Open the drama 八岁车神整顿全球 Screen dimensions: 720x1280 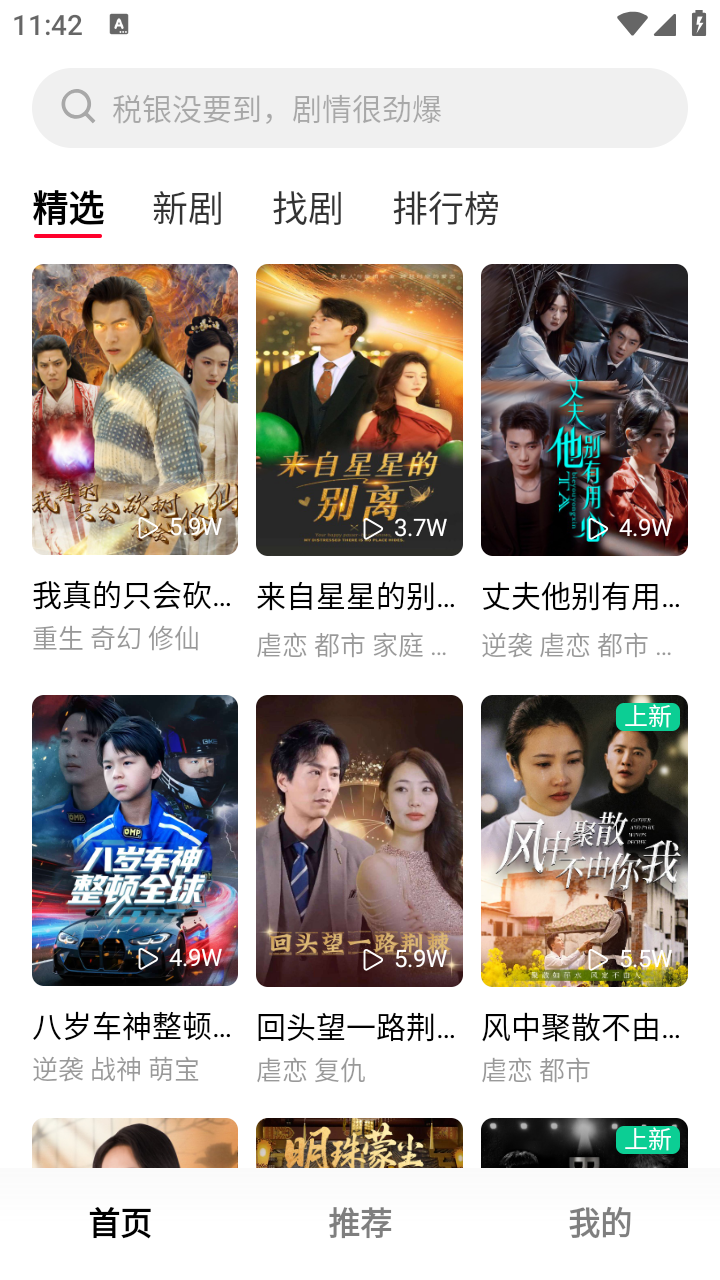click(135, 840)
